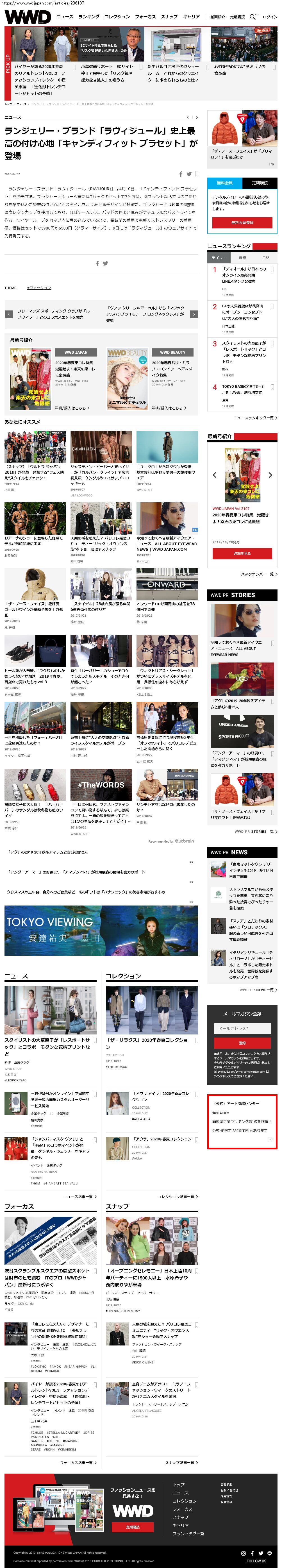Open the キャリア navigation item
The width and height of the screenshot is (282, 1568).
click(x=191, y=16)
